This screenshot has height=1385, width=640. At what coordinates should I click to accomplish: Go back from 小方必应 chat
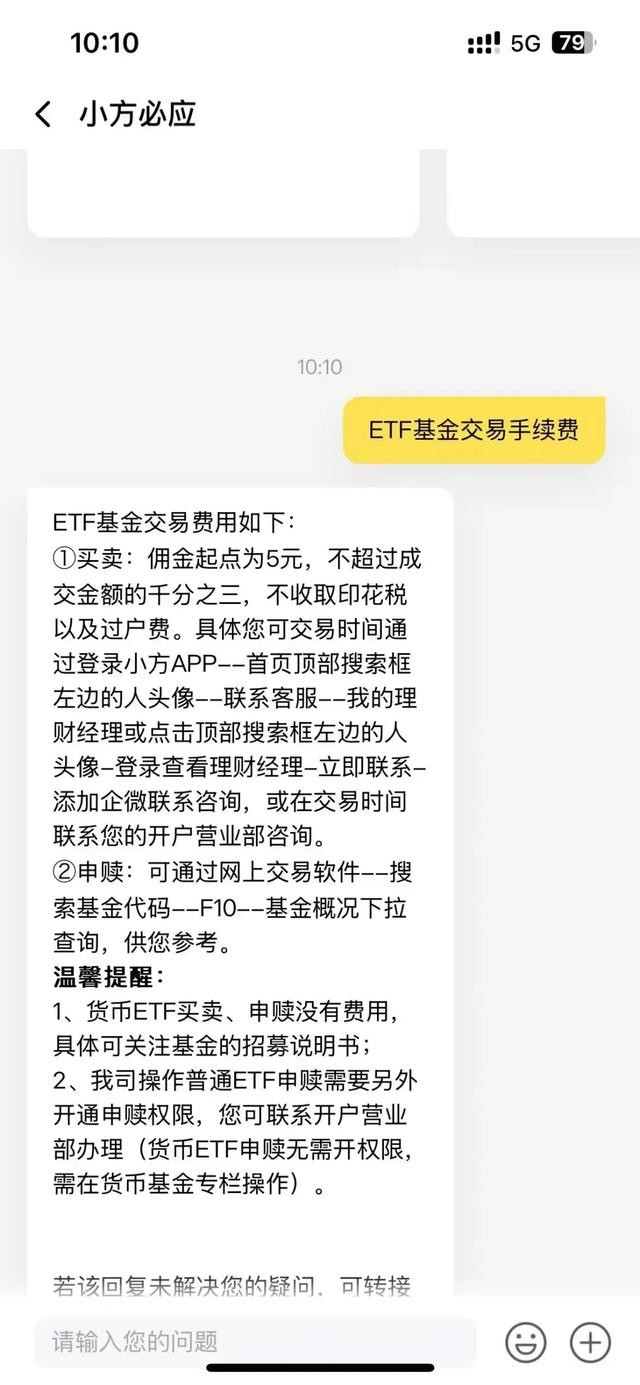43,114
